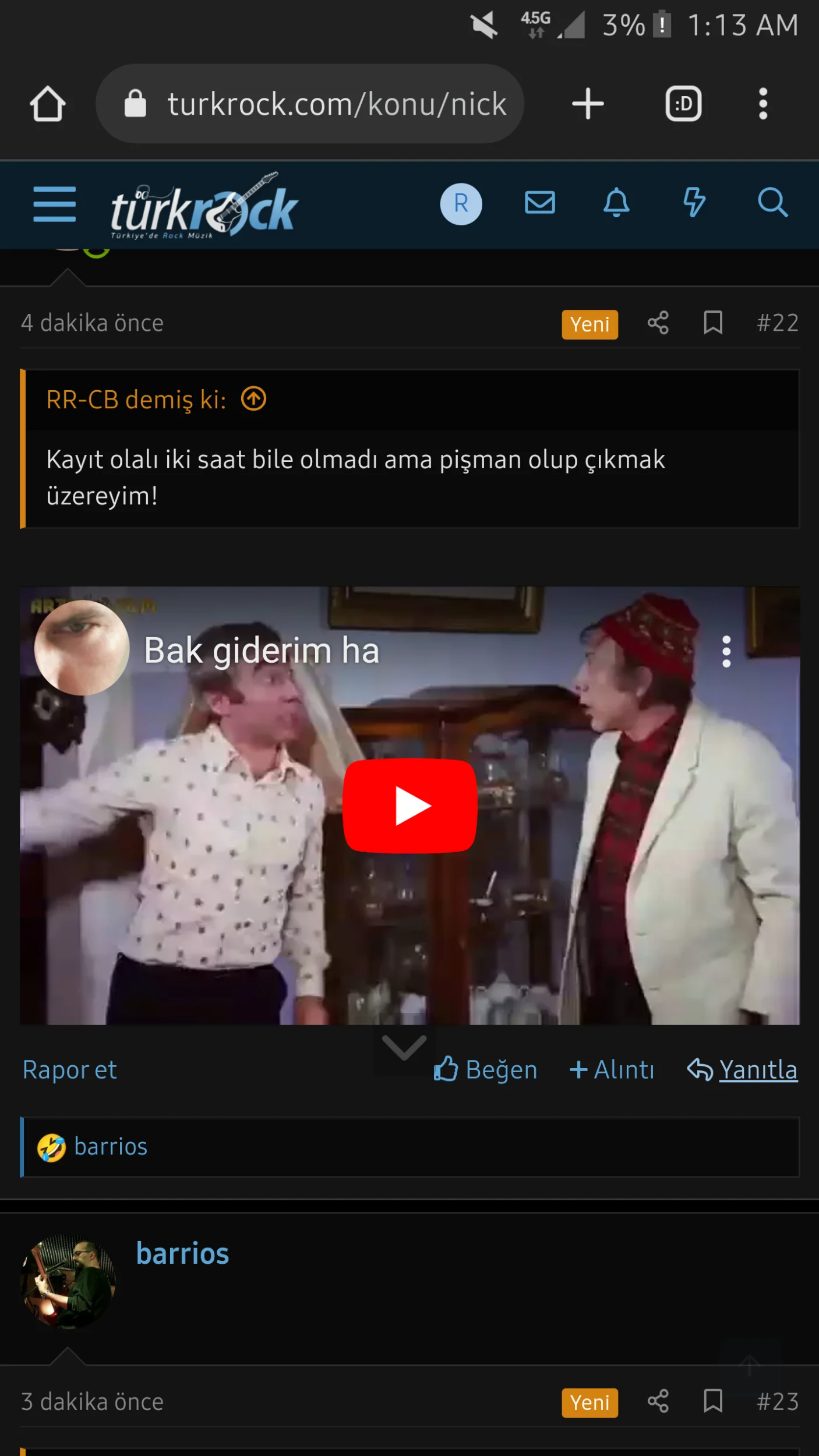Tap the turkrock.com address bar
Image resolution: width=819 pixels, height=1456 pixels.
[310, 104]
